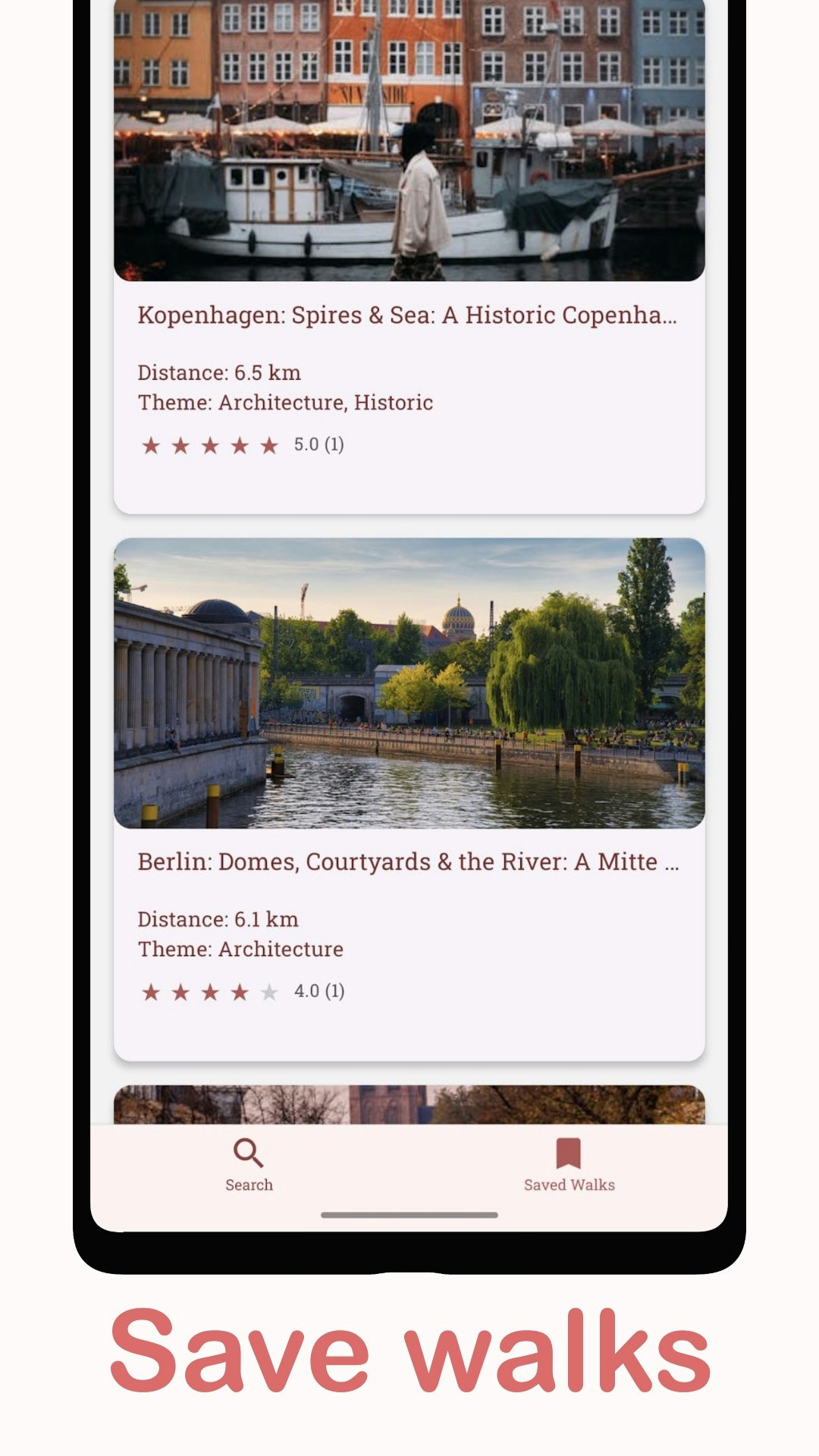Reveal the partially visible walk card below Berlin
This screenshot has height=1456, width=819.
point(408,1103)
